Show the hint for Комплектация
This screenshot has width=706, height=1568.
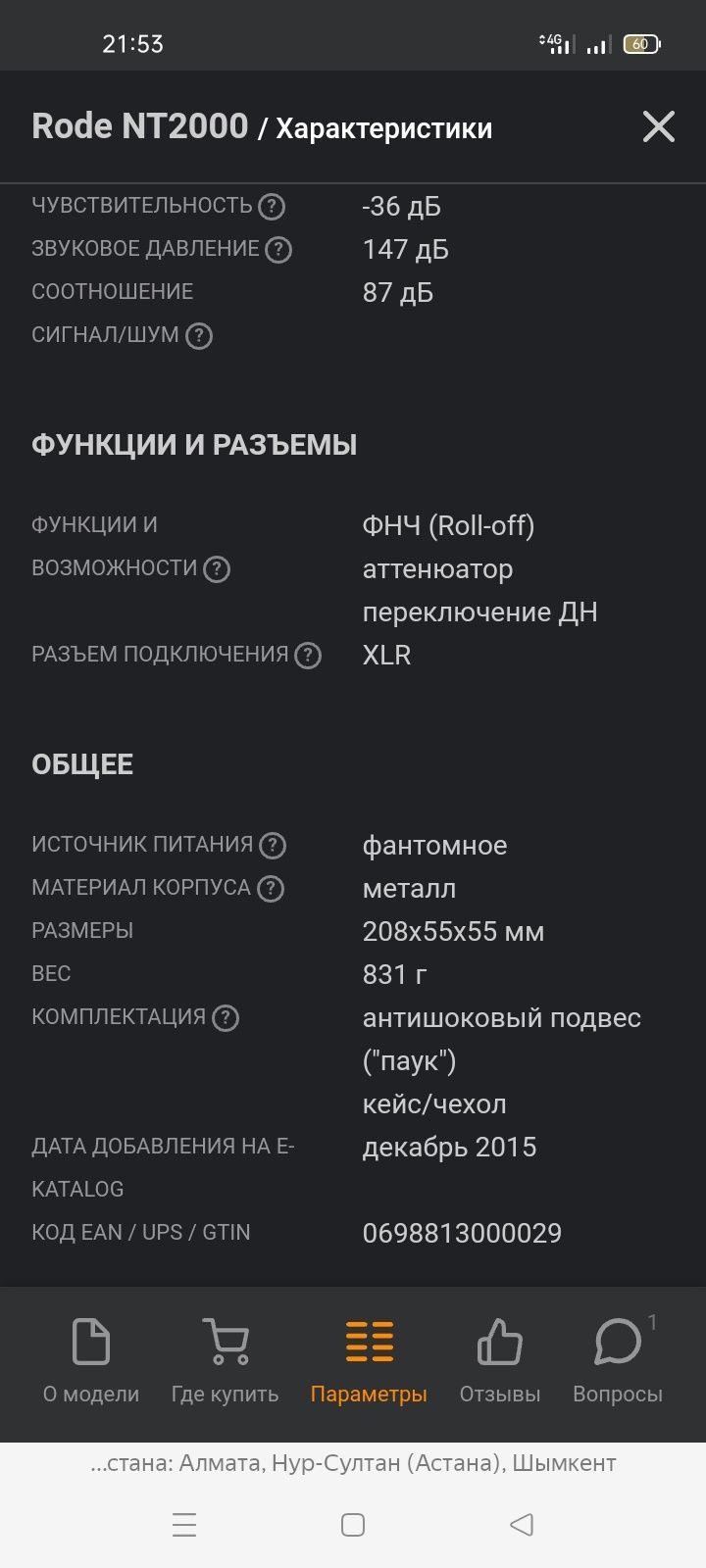(226, 1018)
